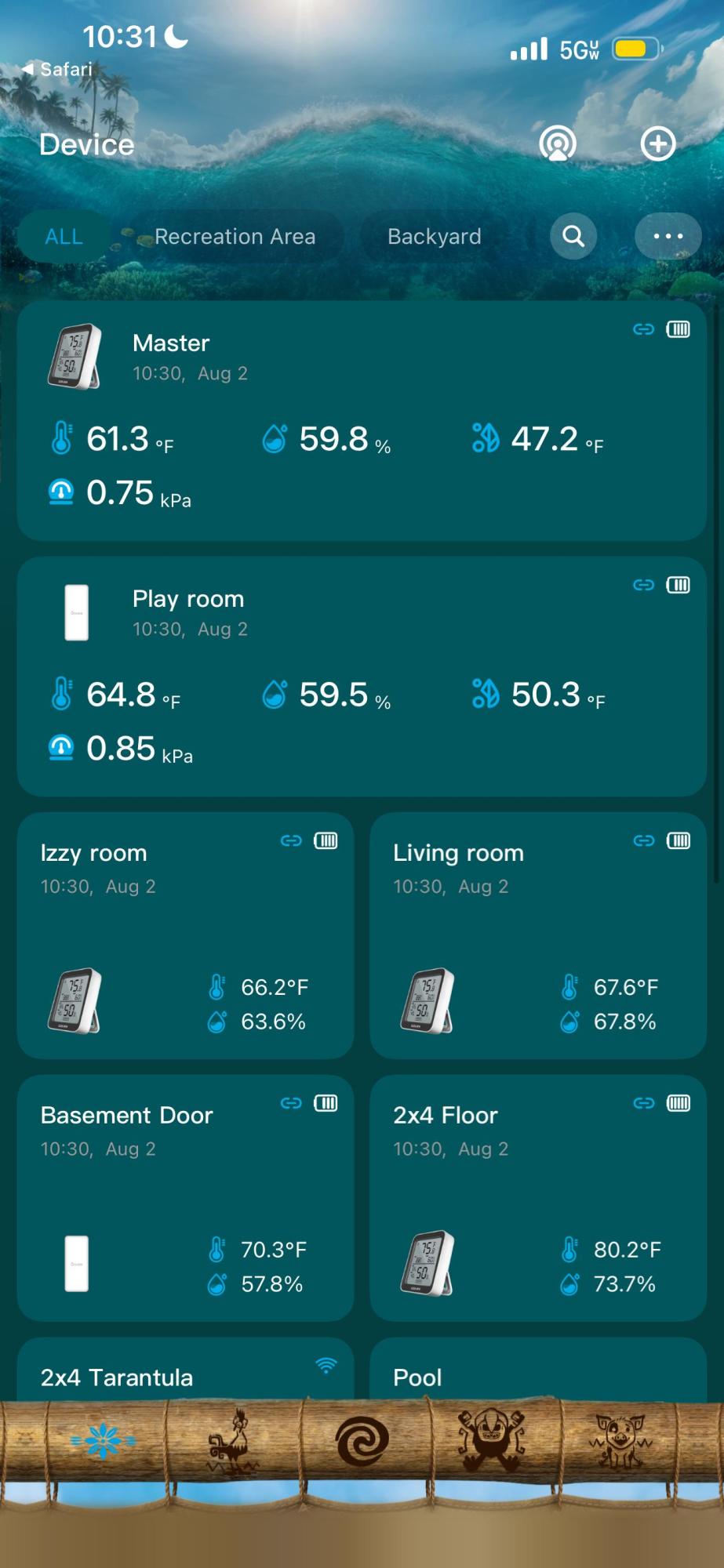Viewport: 724px width, 1568px height.
Task: Open Basement Door sensor card
Action: 185,1198
